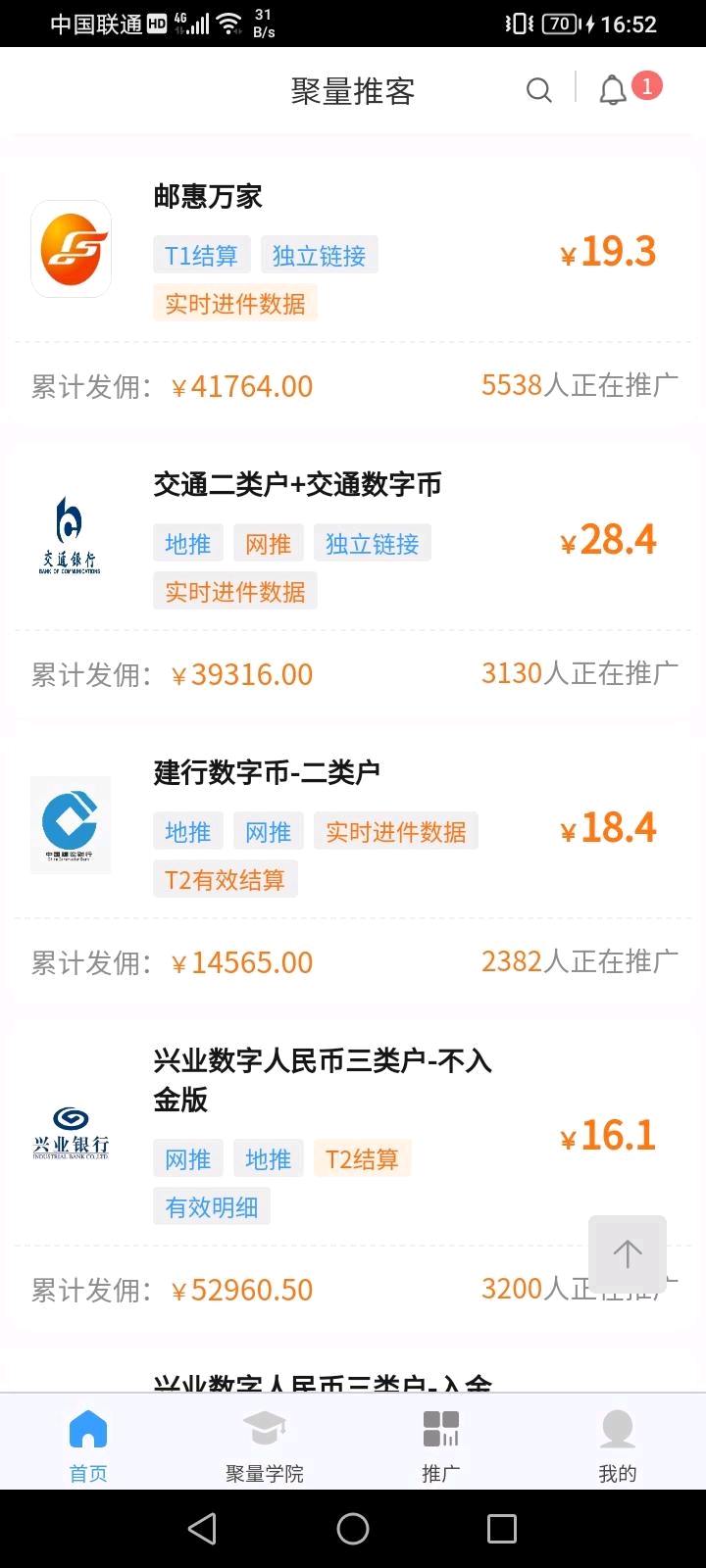The height and width of the screenshot is (1568, 706).
Task: Switch to the 我的 tab
Action: point(618,1445)
